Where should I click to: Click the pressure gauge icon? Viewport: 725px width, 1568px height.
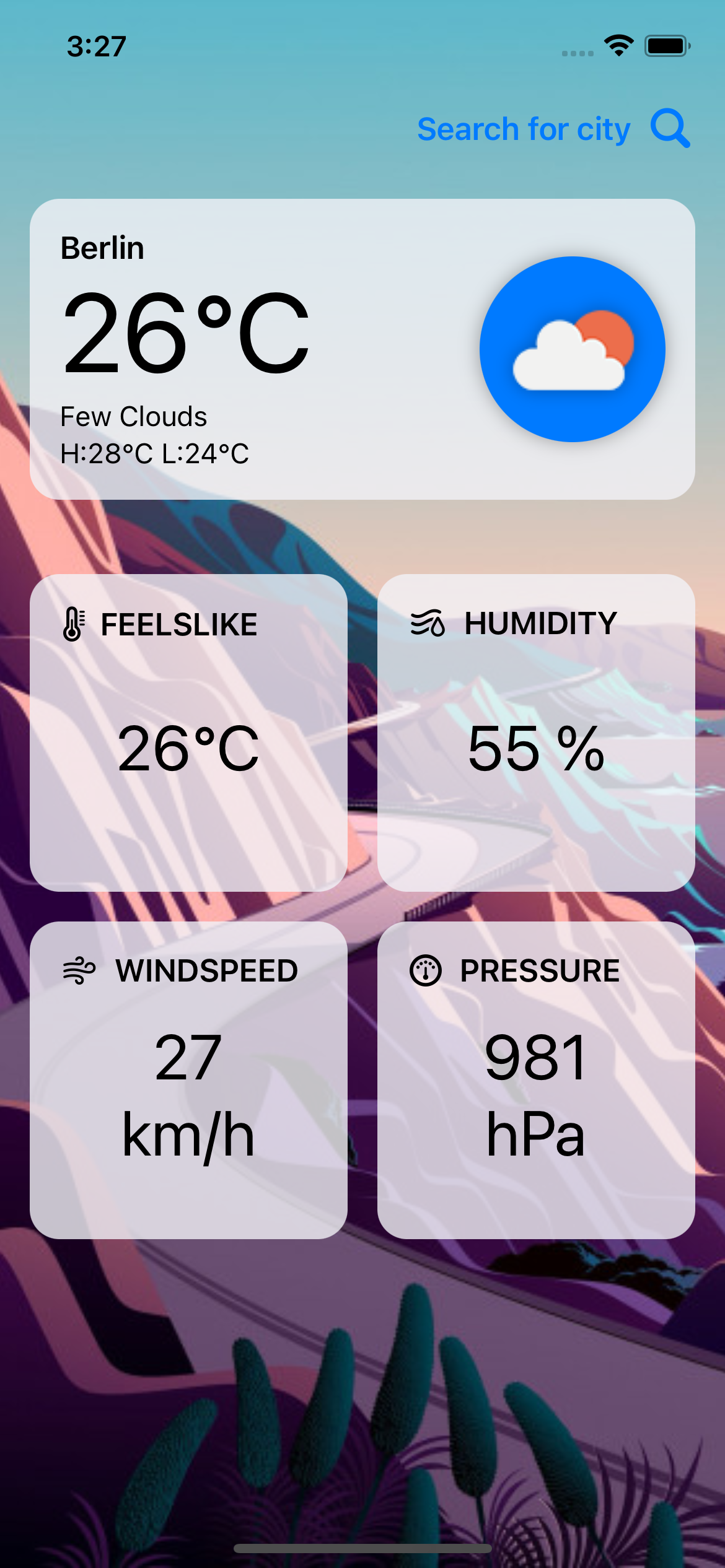pos(427,970)
